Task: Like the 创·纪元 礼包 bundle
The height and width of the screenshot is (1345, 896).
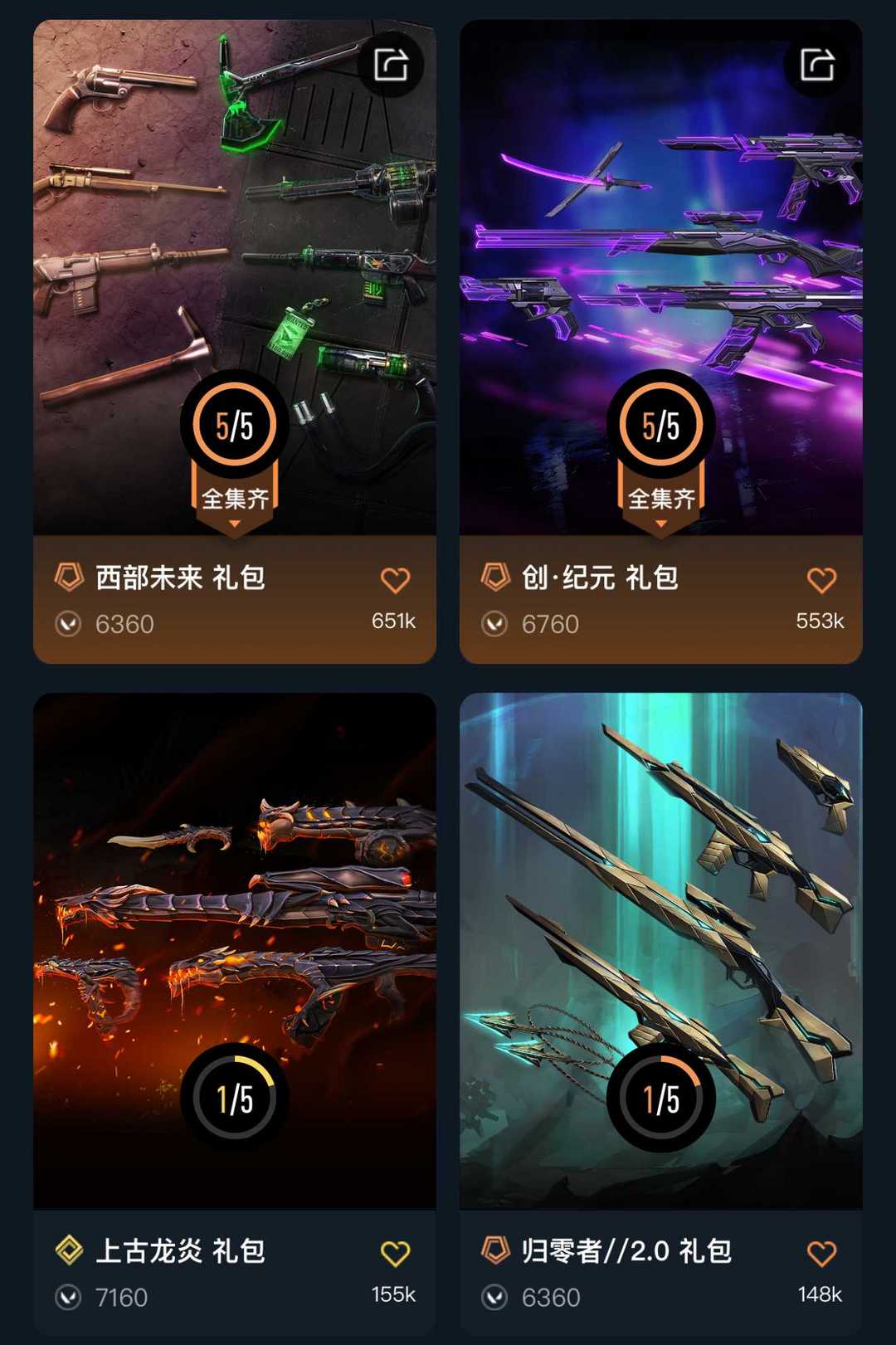Action: 821,580
